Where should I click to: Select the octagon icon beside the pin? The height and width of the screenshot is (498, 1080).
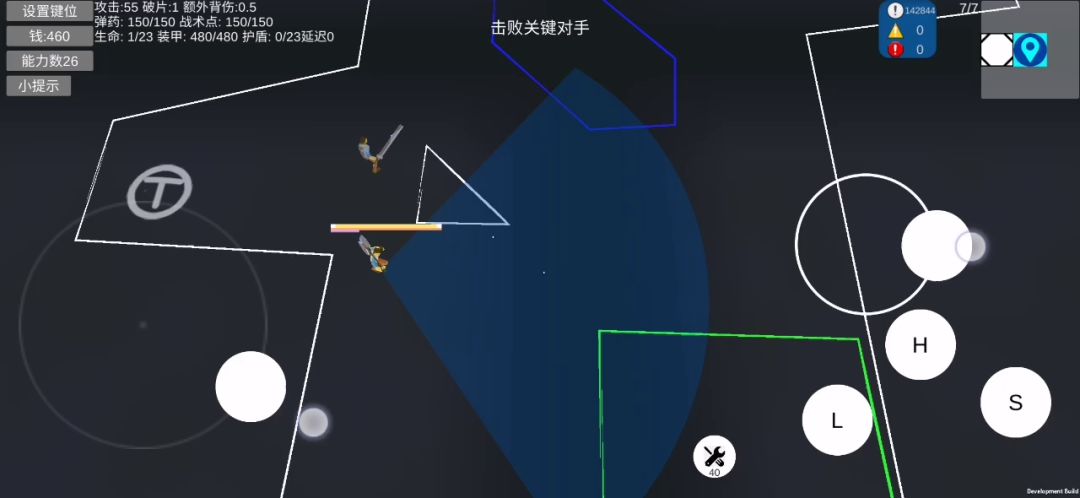click(997, 50)
